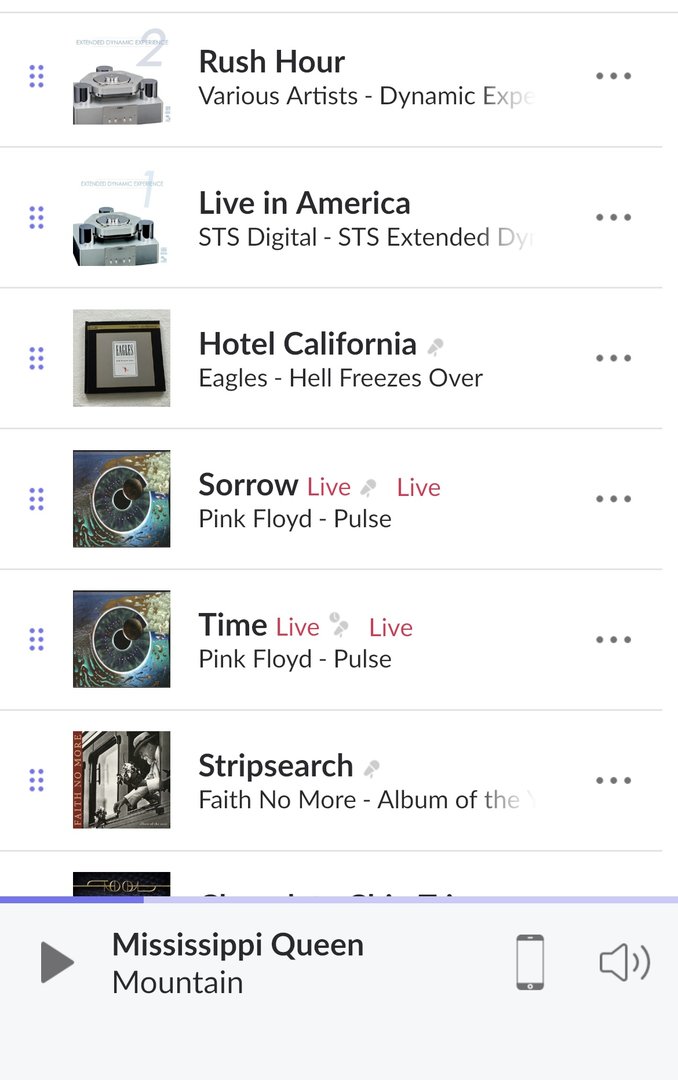Open the overflow menu for Hotel California
This screenshot has width=678, height=1080.
pos(613,358)
